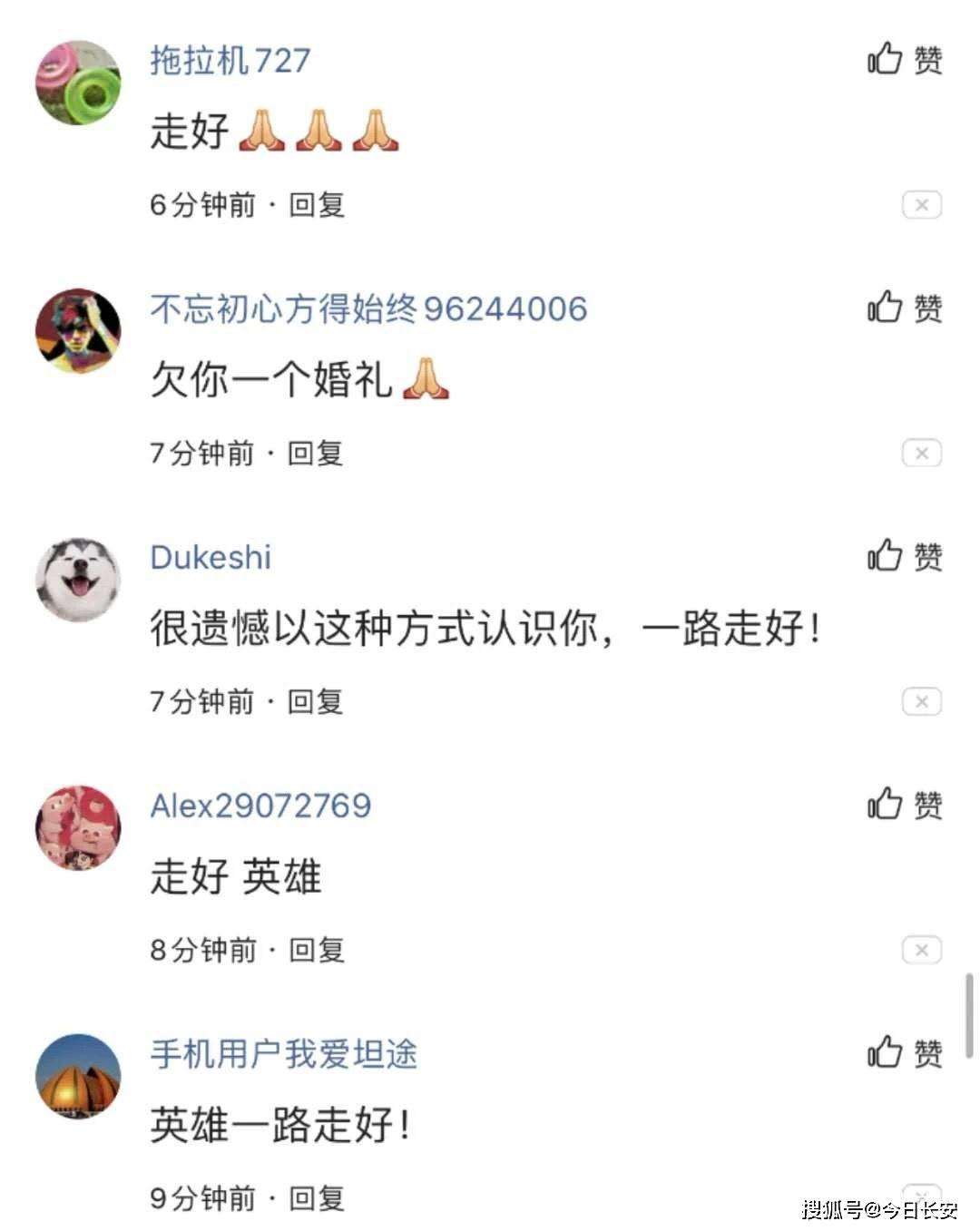Like the comment by Alex29072769
980x1231 pixels.
point(904,805)
